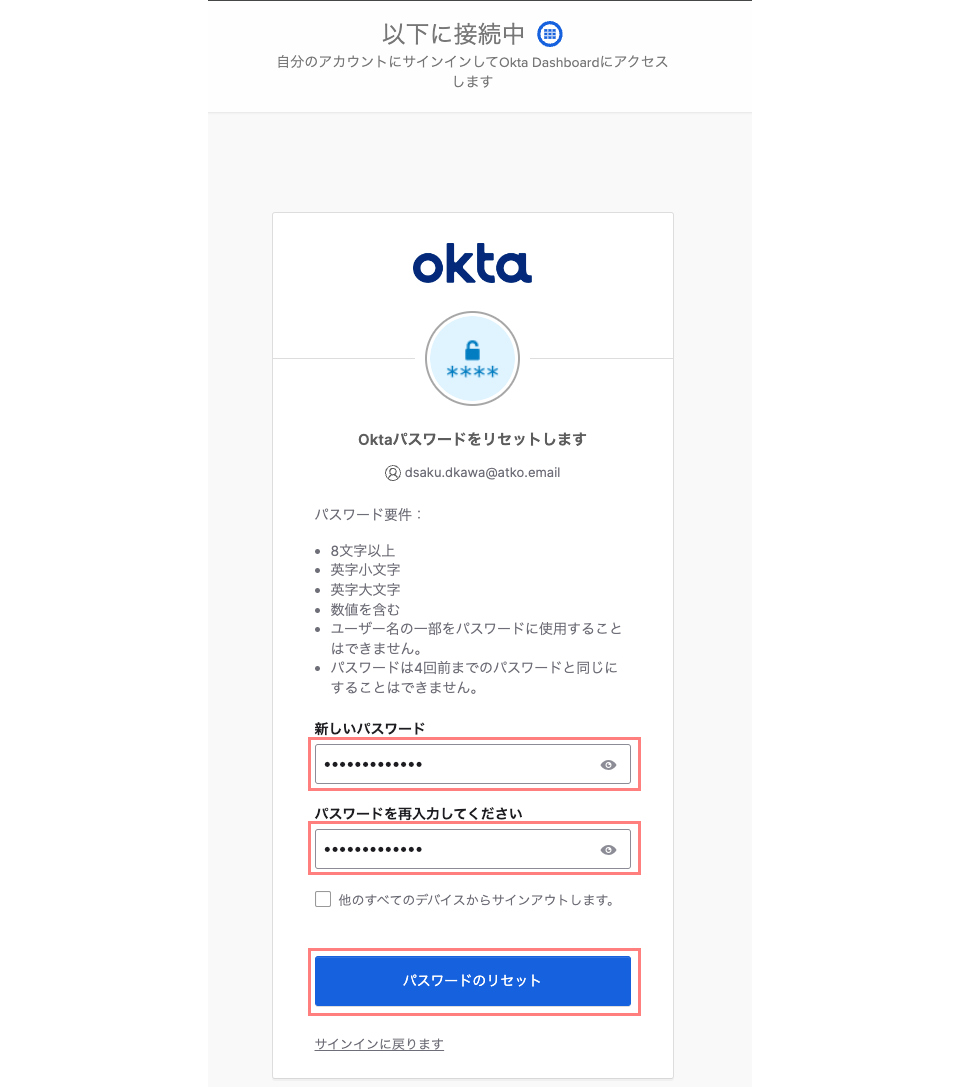Open the サインインに戻ります link
Screen dimensions: 960x1087
379,1044
